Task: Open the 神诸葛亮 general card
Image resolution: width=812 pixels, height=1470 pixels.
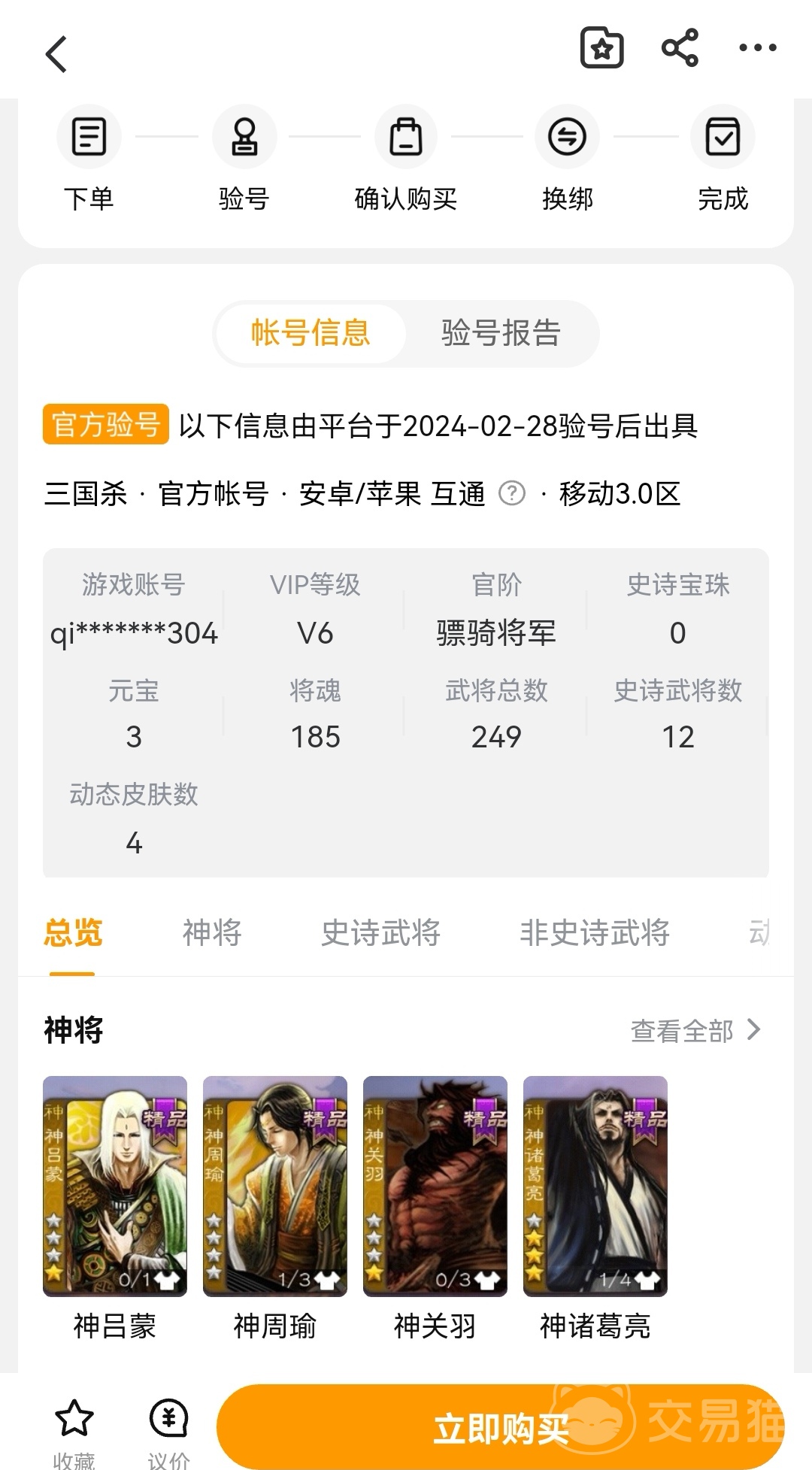Action: coord(595,1187)
